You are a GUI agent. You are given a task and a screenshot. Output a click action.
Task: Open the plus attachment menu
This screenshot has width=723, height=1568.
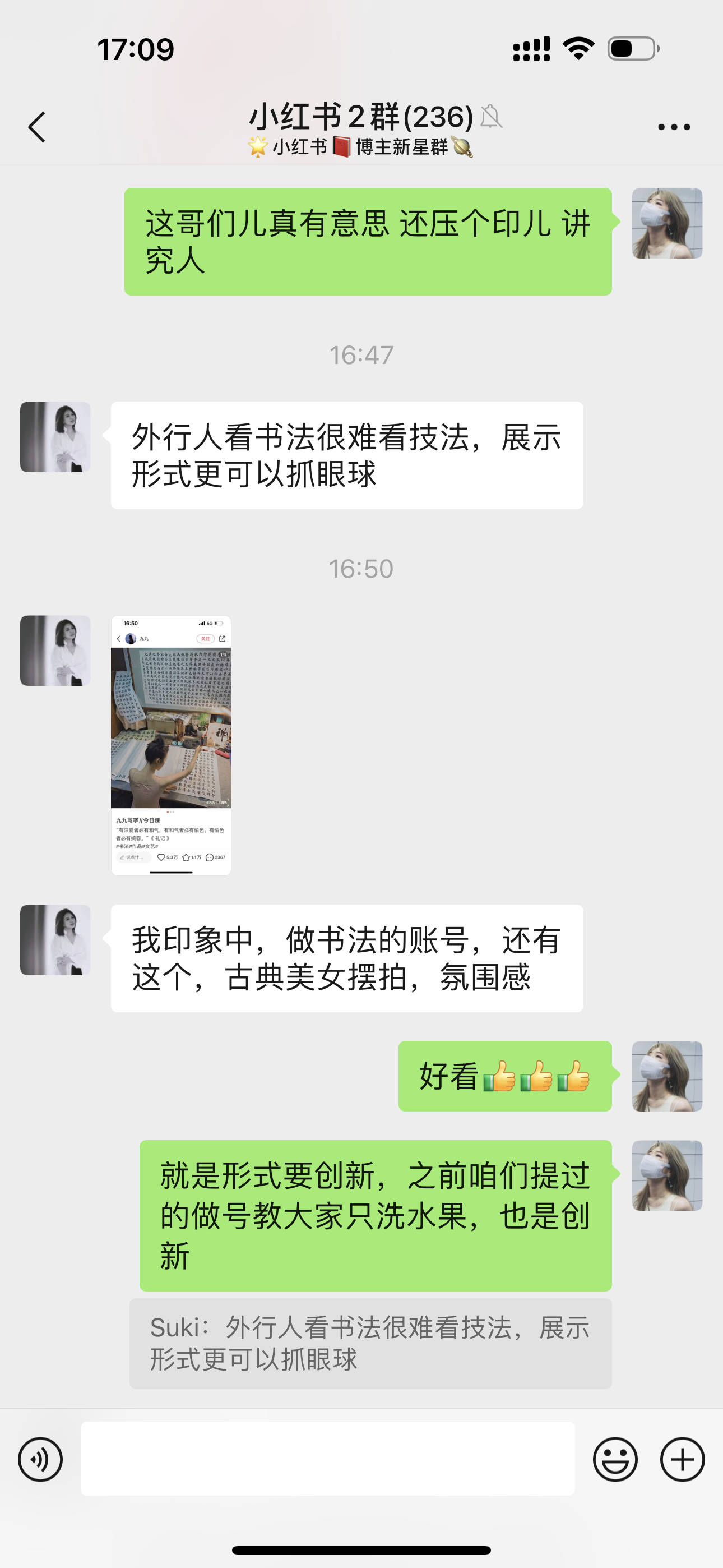[x=682, y=1459]
